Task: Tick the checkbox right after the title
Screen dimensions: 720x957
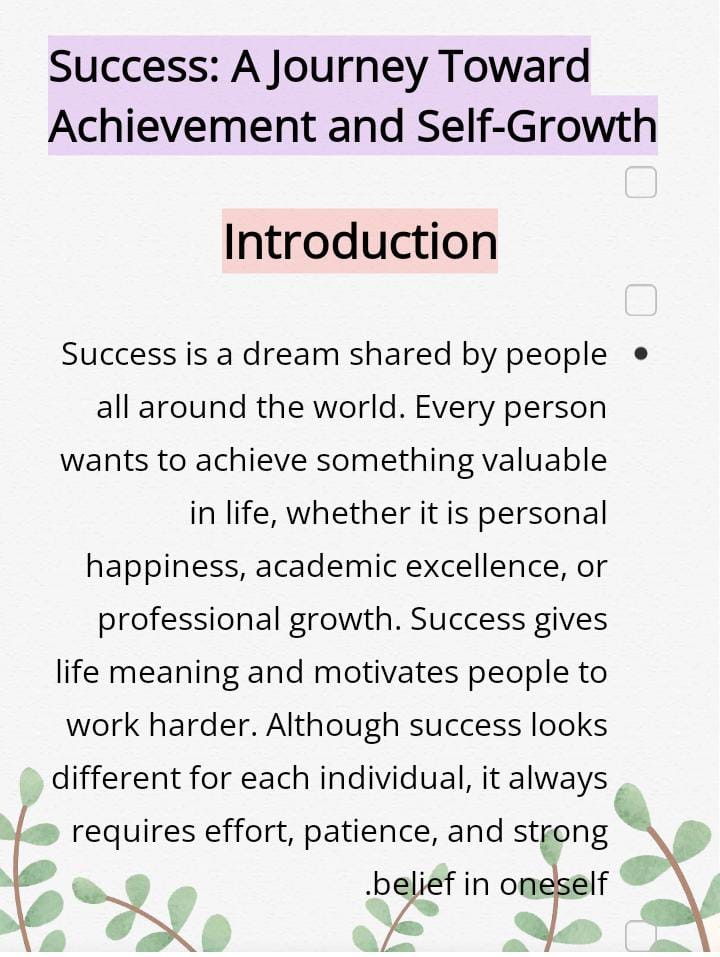Action: pos(641,183)
